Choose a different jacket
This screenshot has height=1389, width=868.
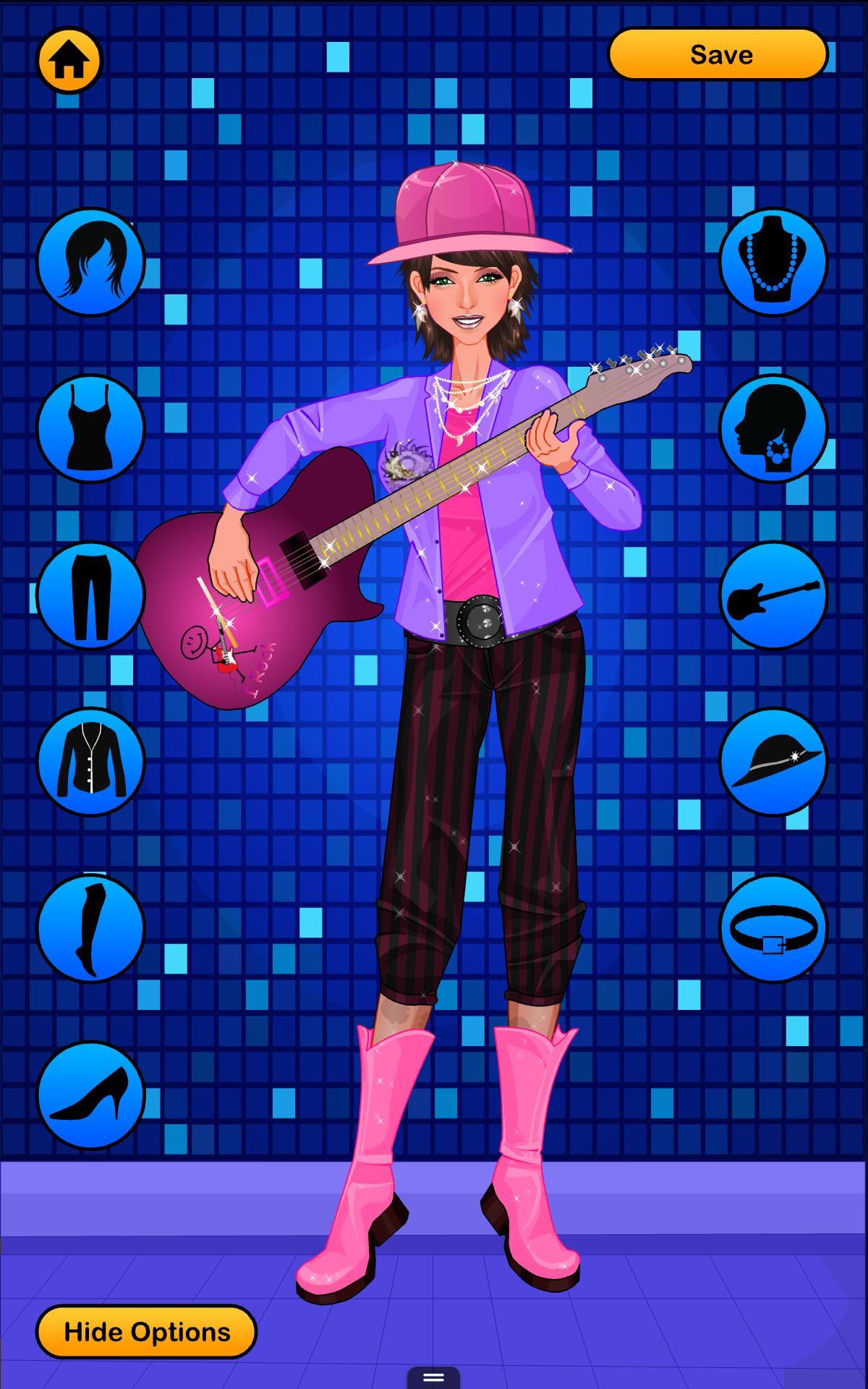[90, 761]
